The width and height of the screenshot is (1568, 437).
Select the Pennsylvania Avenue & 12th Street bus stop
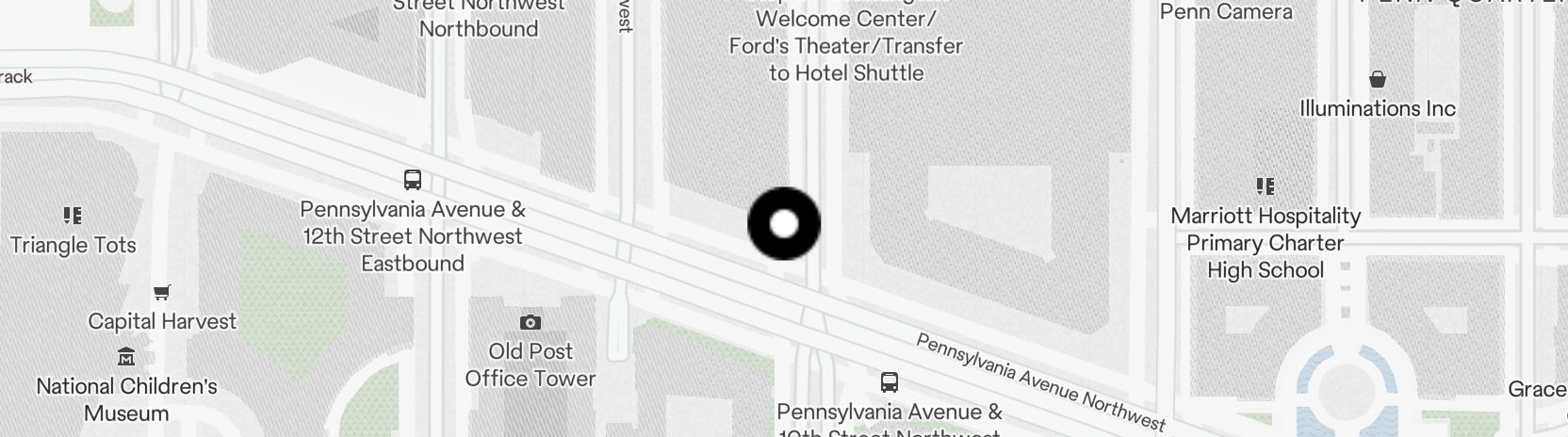tap(413, 180)
